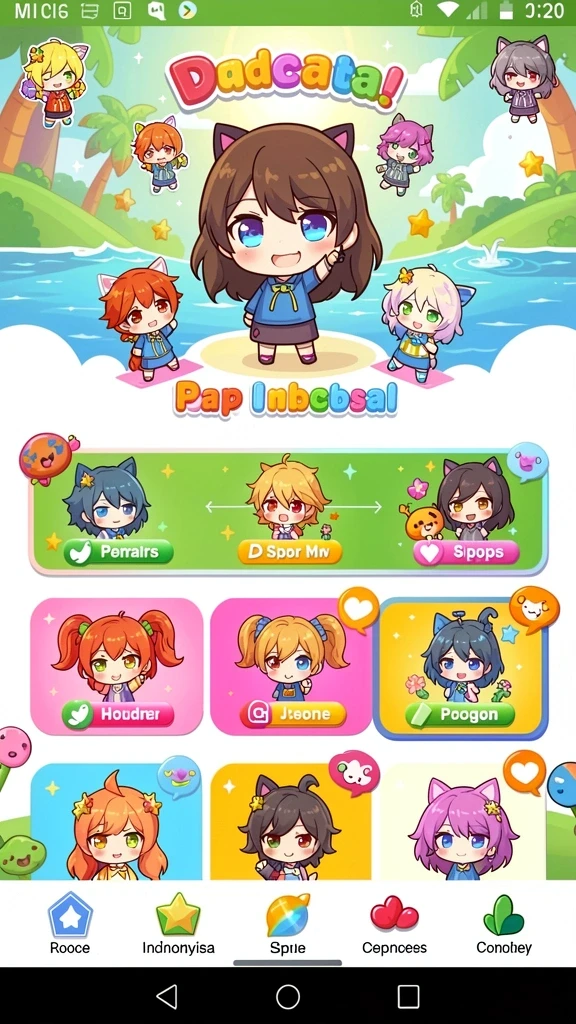The image size is (576, 1024).
Task: Tap the green Perrairs button
Action: pyautogui.click(x=118, y=552)
